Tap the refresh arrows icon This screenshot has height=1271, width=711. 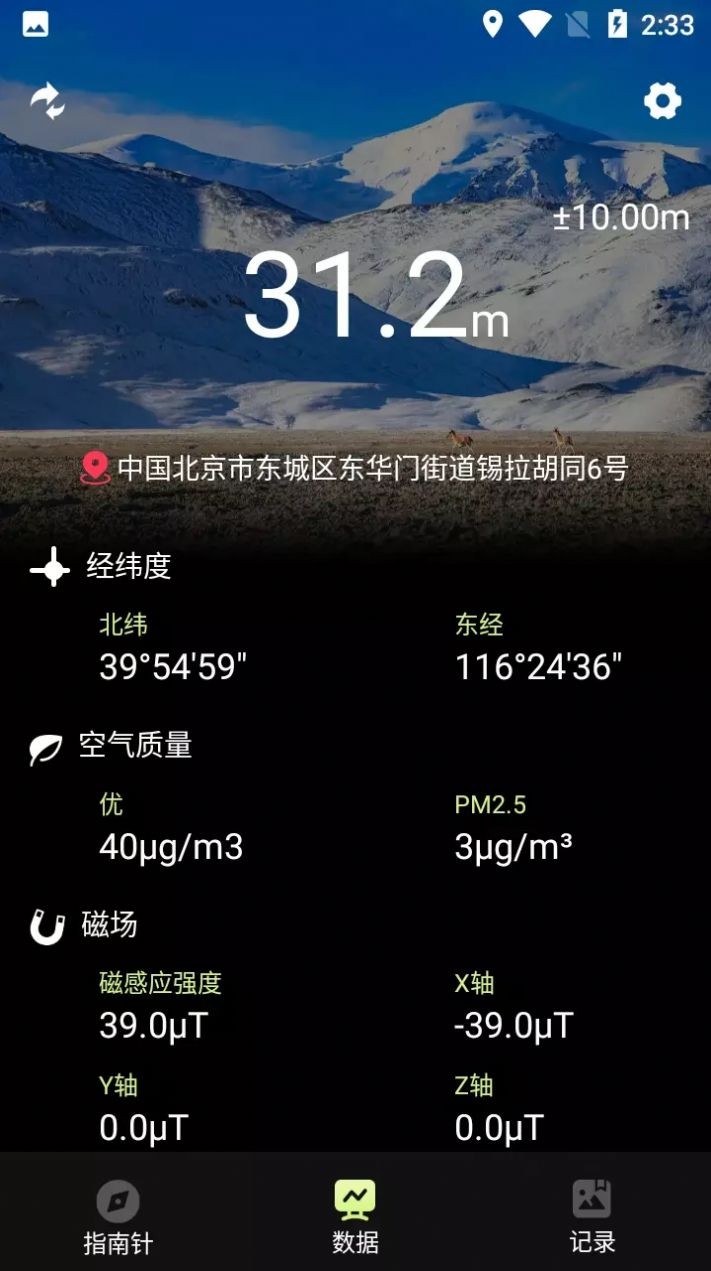[x=47, y=101]
